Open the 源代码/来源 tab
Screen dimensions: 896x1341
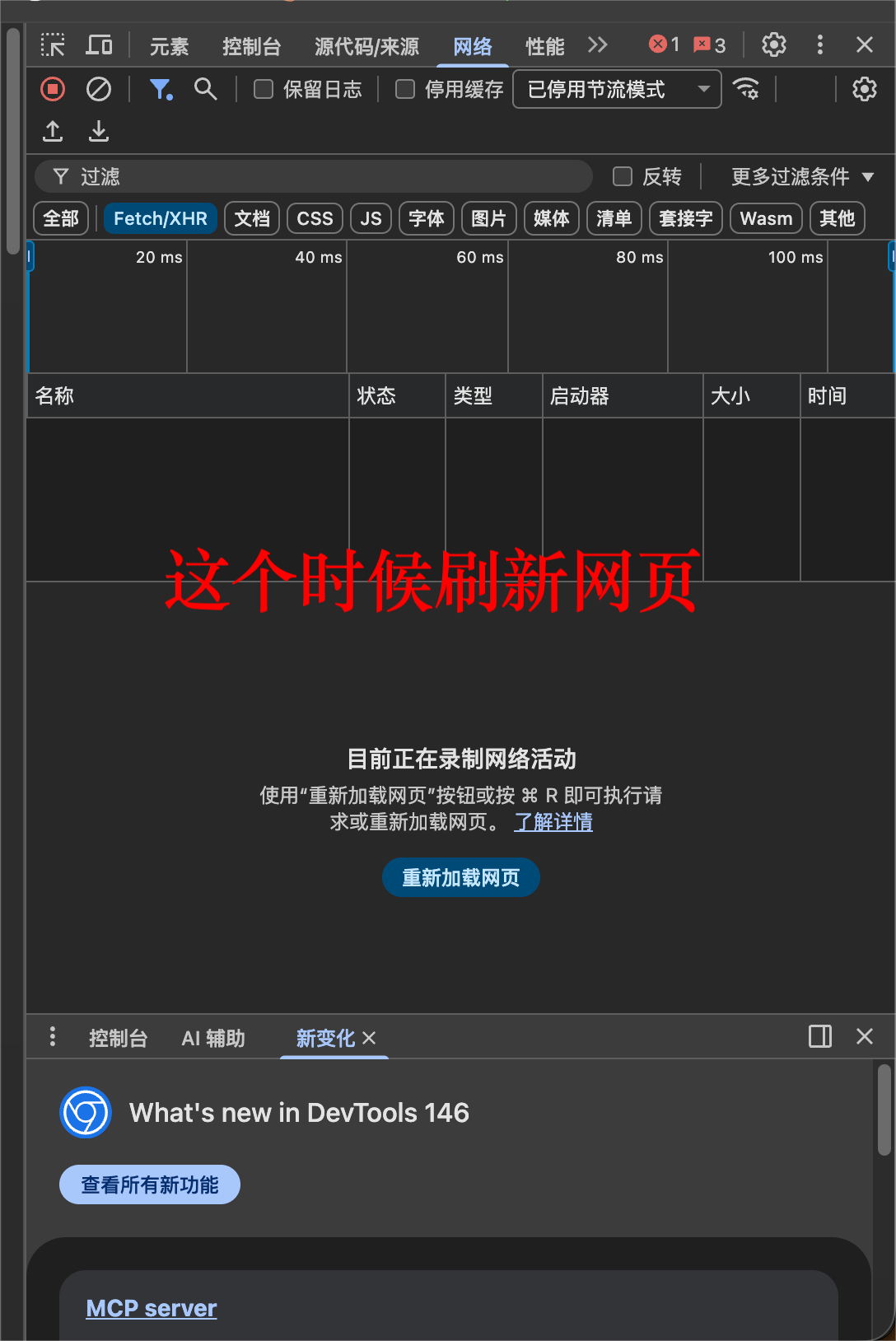click(366, 46)
